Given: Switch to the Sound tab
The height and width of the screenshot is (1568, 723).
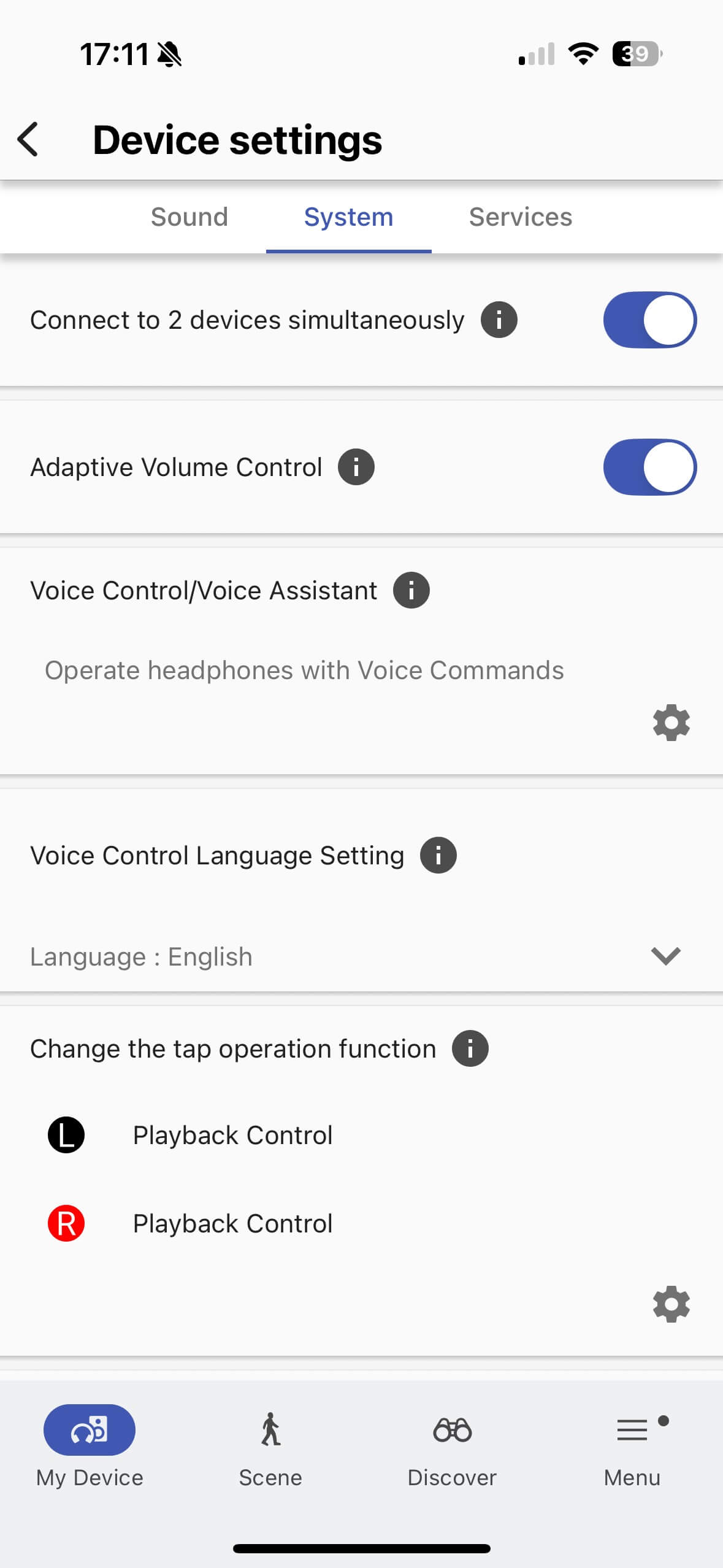Looking at the screenshot, I should (189, 217).
